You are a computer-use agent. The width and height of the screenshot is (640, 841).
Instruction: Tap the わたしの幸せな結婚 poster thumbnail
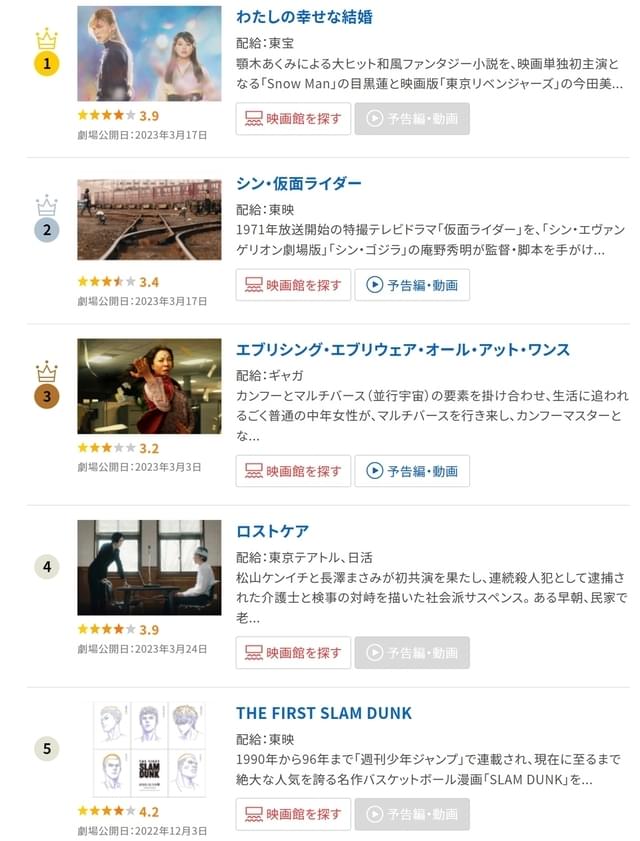tap(149, 54)
